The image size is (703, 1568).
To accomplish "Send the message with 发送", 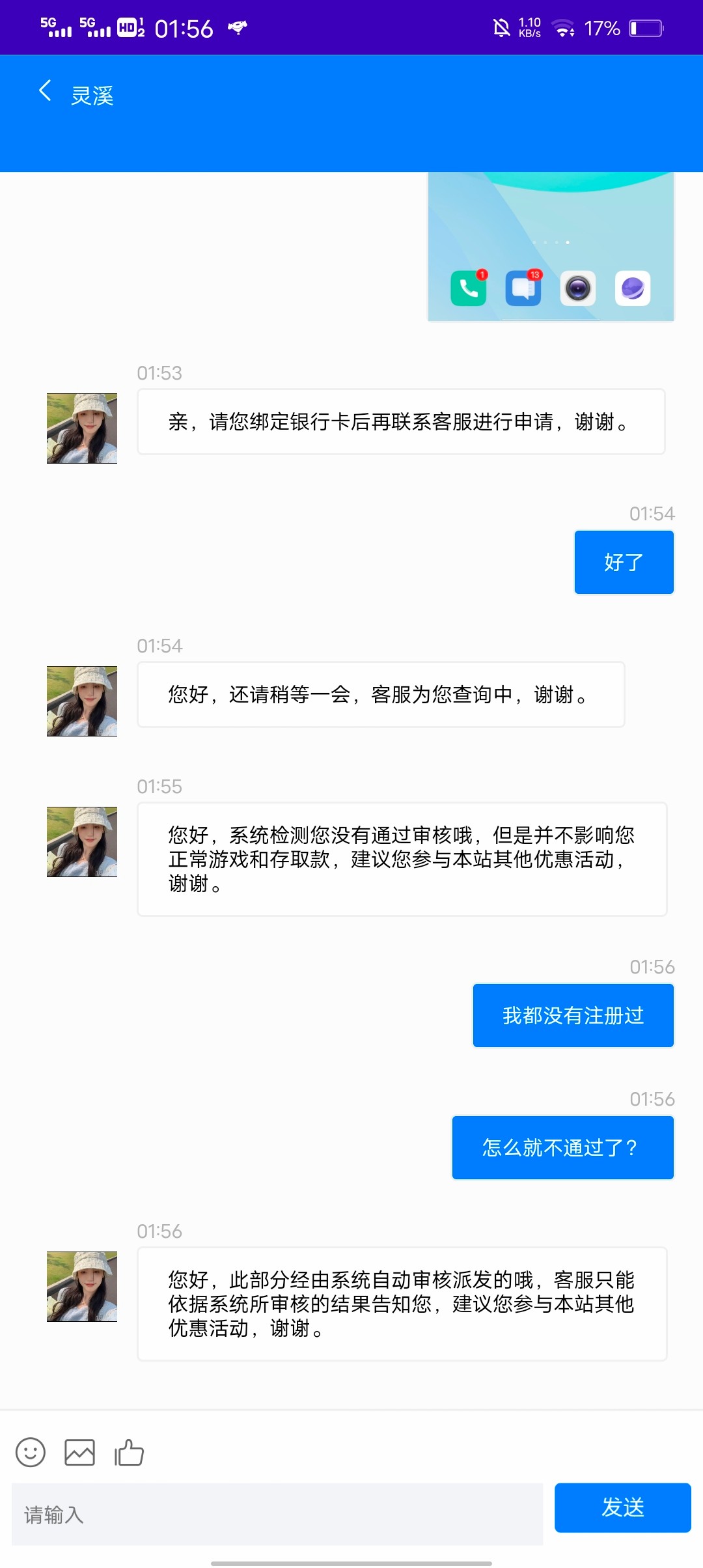I will [622, 1507].
